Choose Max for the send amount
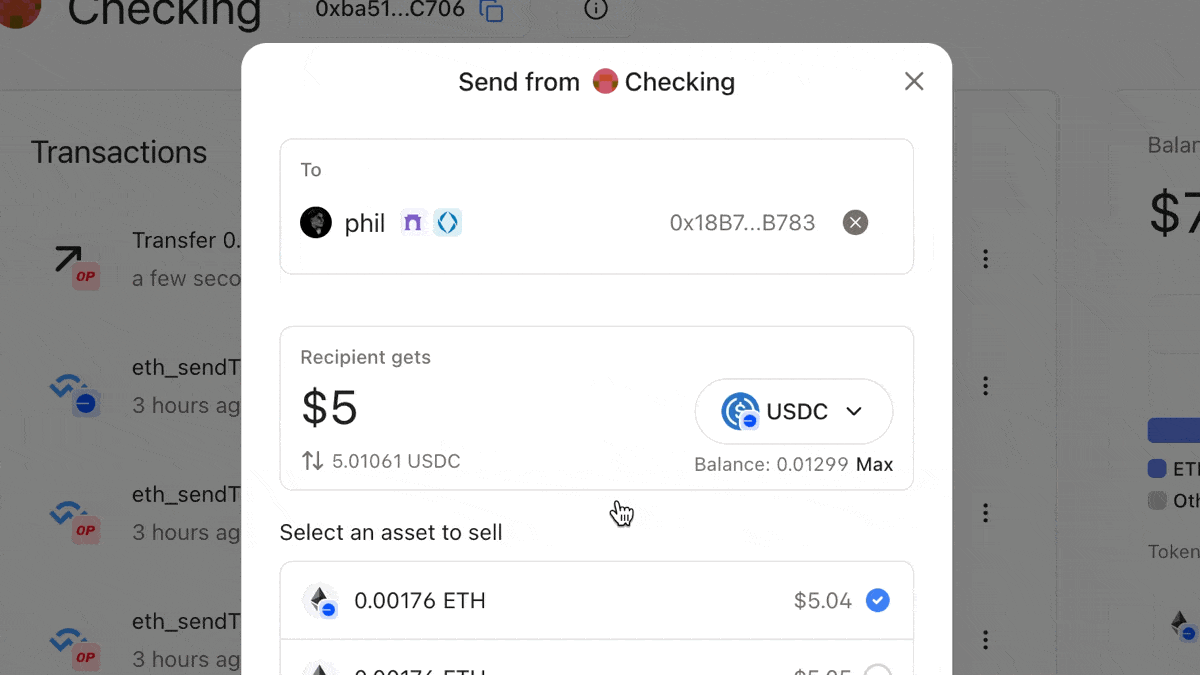Screen dimensions: 1200x675 click(874, 464)
